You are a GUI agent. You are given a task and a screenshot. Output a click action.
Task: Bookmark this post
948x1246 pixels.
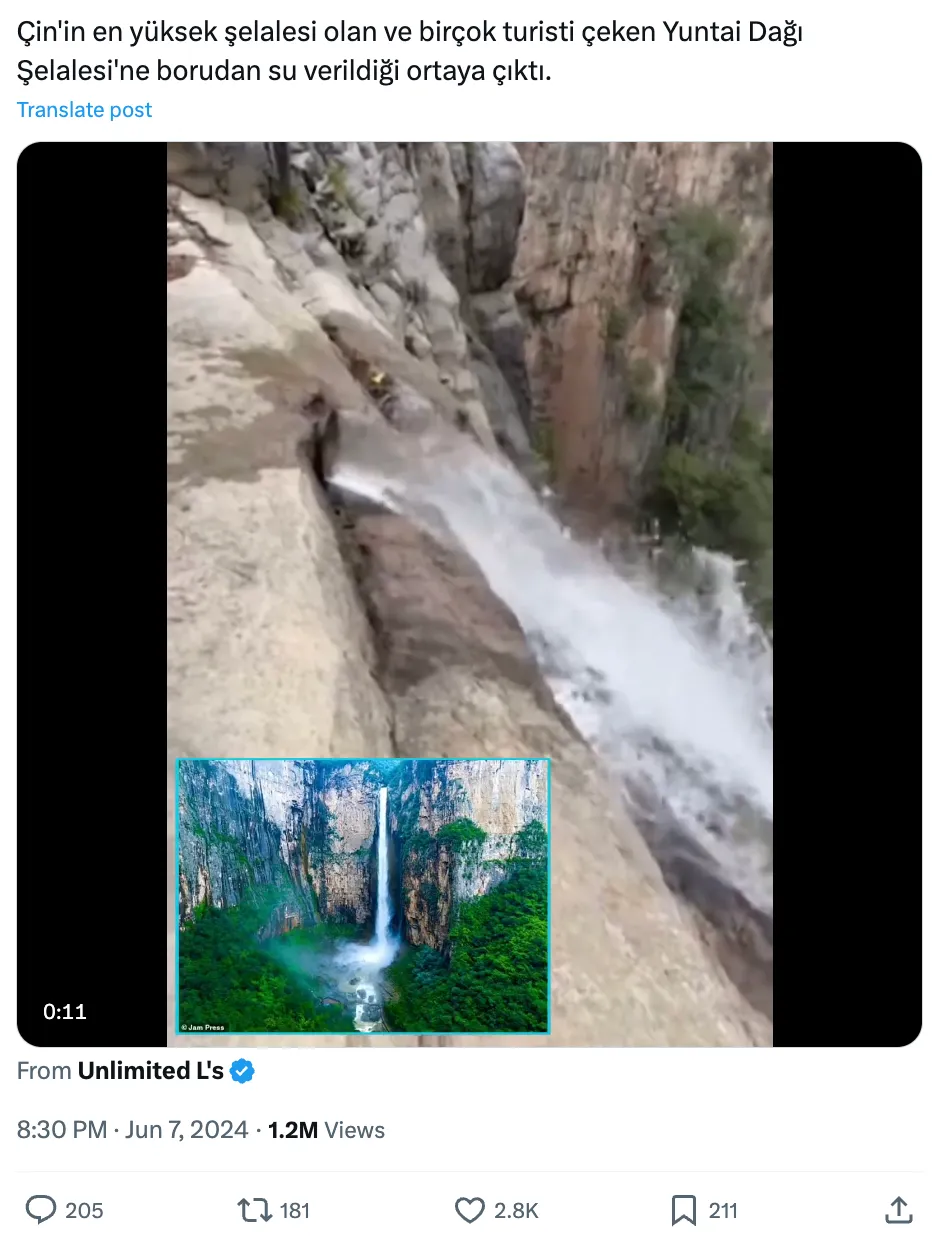684,1211
